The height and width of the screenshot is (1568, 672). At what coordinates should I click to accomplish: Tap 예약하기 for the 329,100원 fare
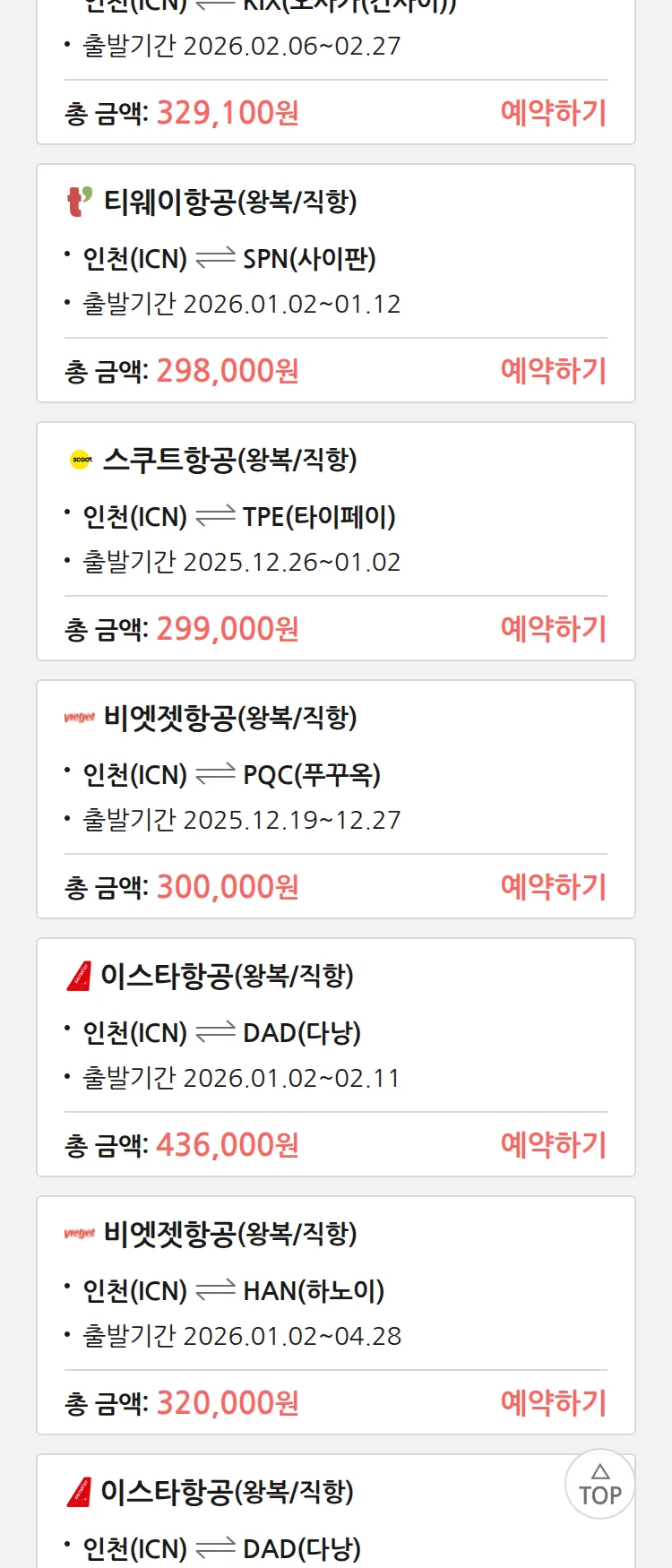coord(553,113)
